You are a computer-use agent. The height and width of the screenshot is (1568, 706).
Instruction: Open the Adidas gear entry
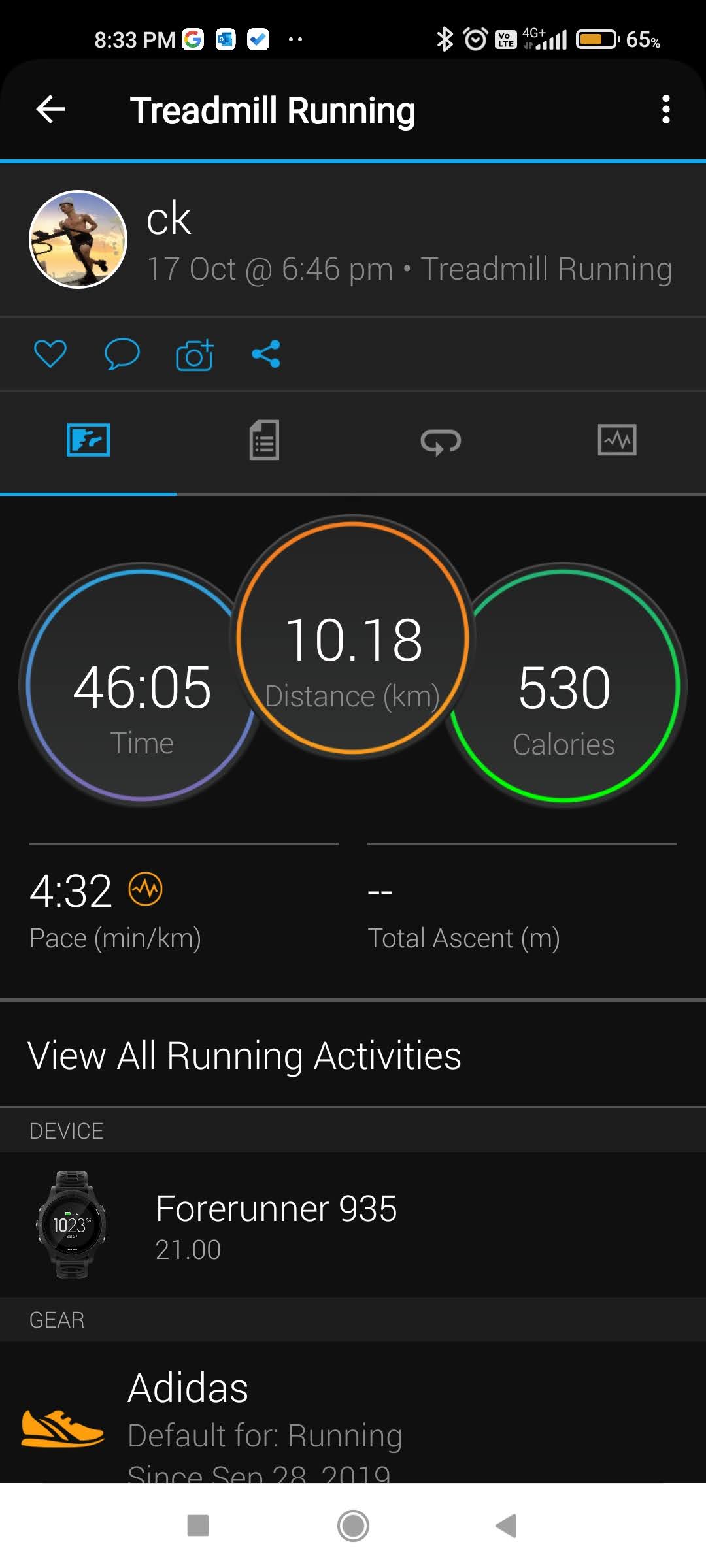pos(353,1413)
